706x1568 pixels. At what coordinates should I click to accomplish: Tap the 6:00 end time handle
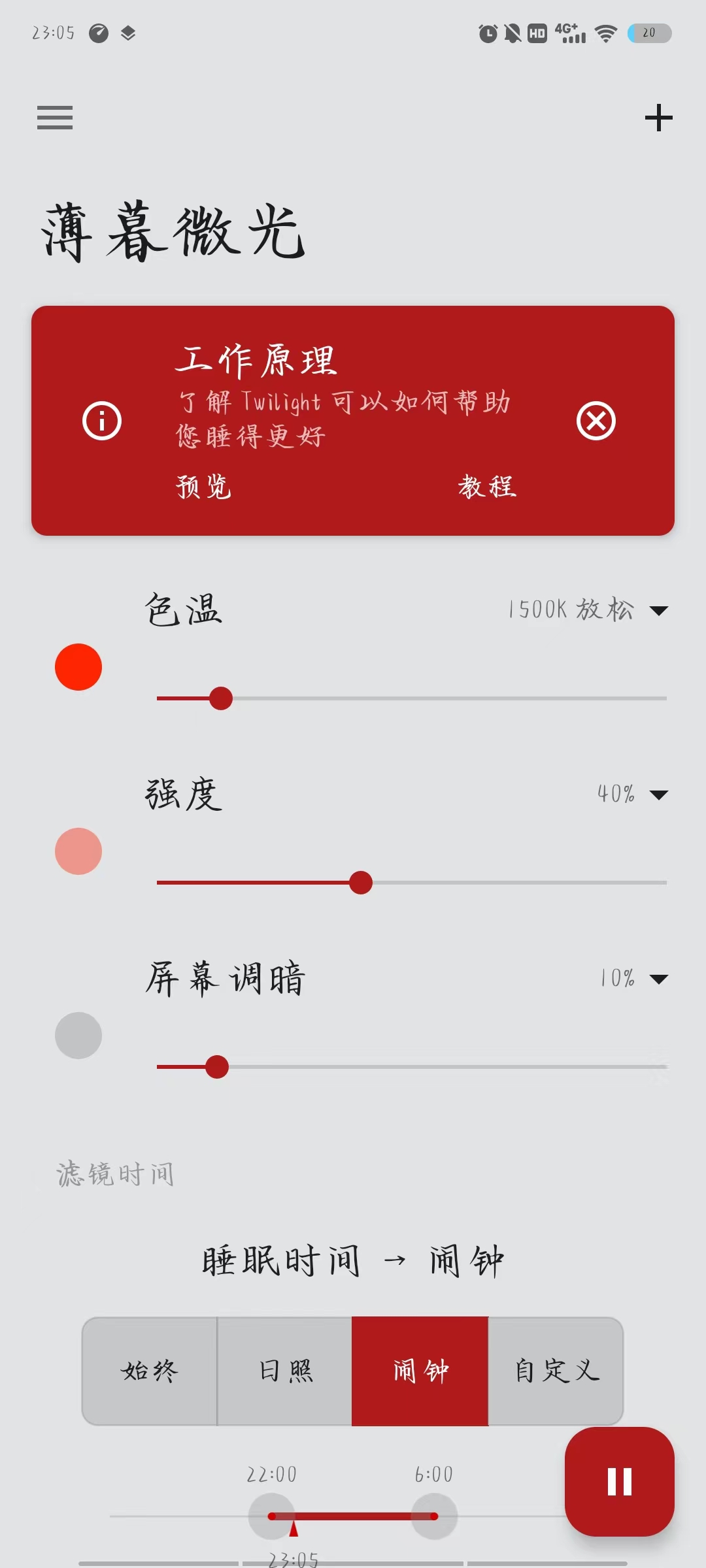[434, 1516]
